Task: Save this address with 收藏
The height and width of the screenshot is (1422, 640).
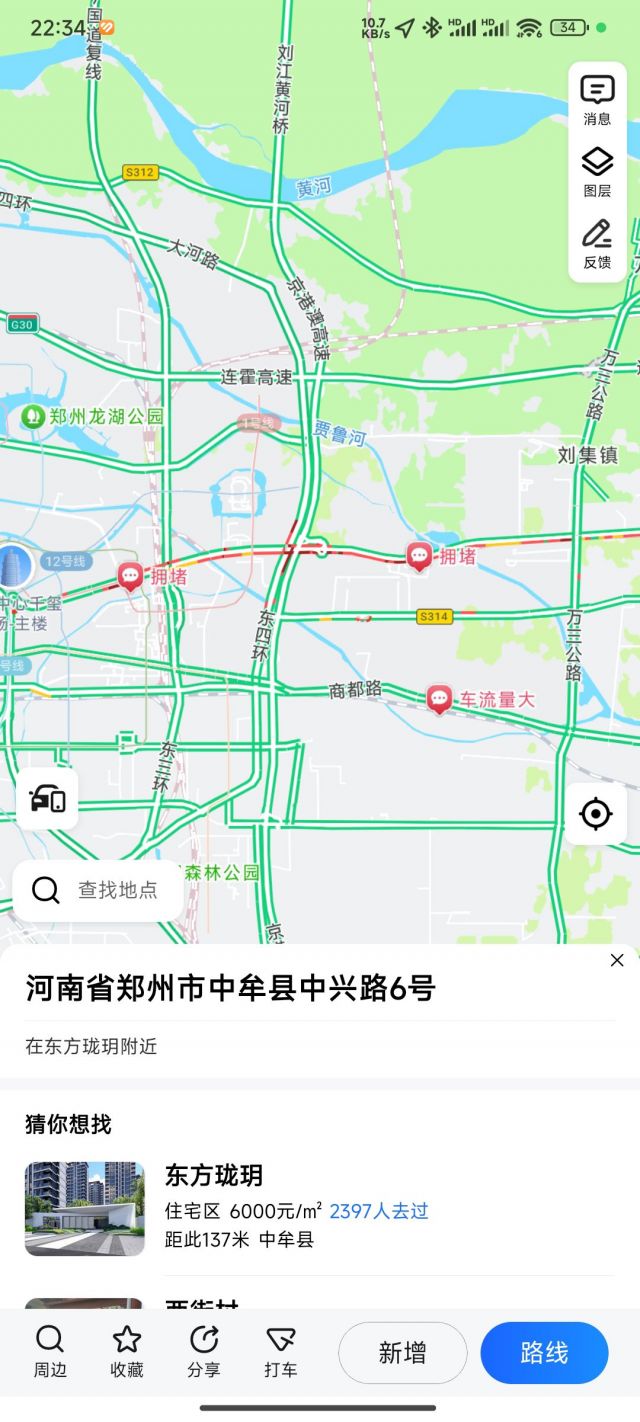Action: pos(127,1351)
